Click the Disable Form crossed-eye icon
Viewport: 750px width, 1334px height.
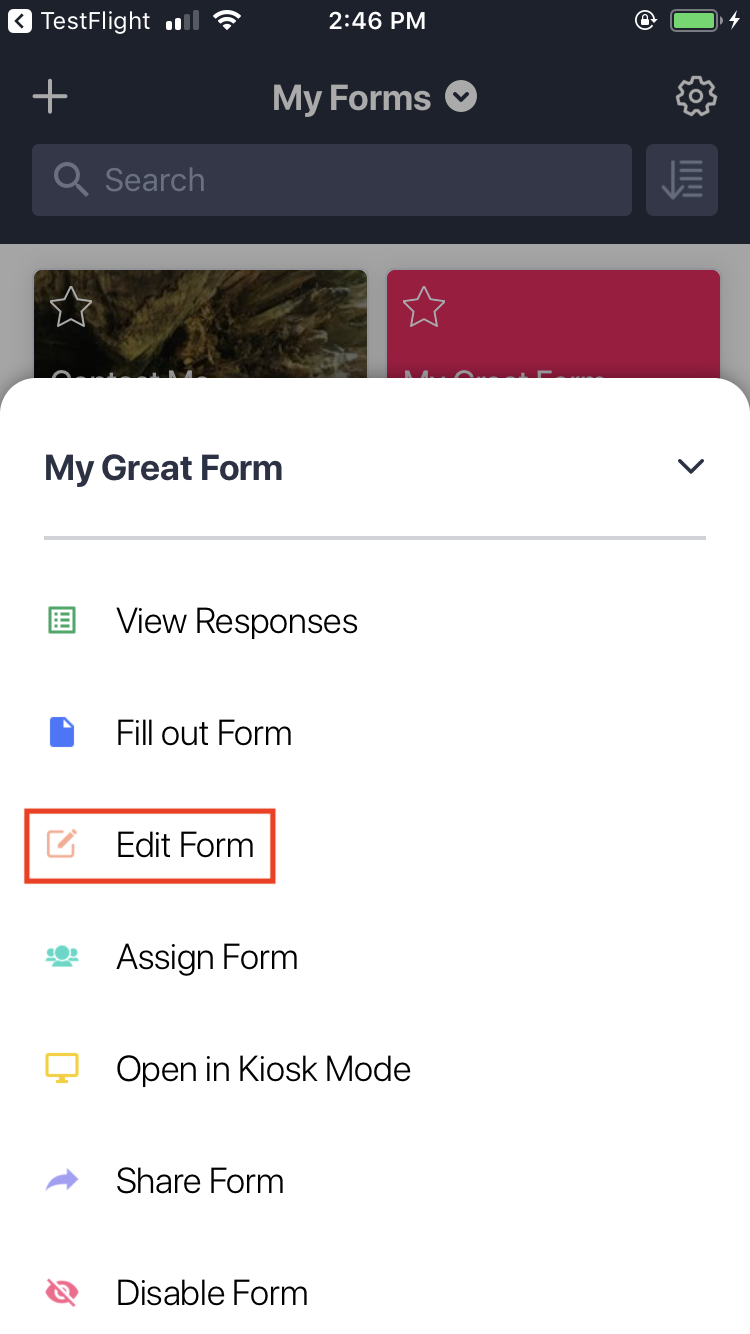coord(61,1292)
